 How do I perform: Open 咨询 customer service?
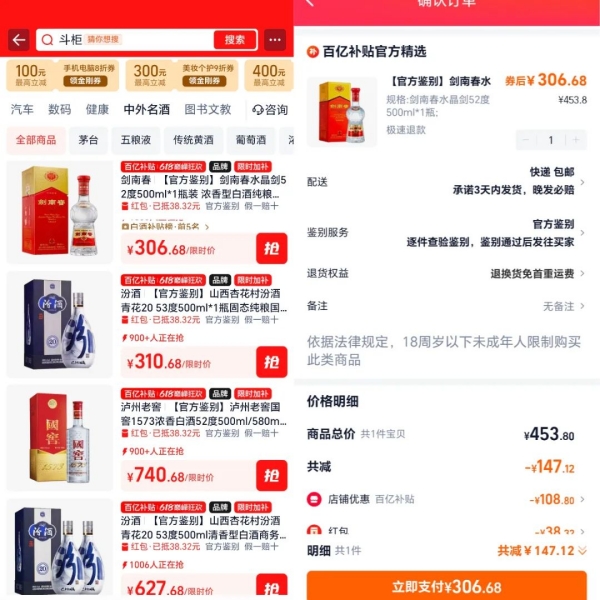[x=270, y=109]
